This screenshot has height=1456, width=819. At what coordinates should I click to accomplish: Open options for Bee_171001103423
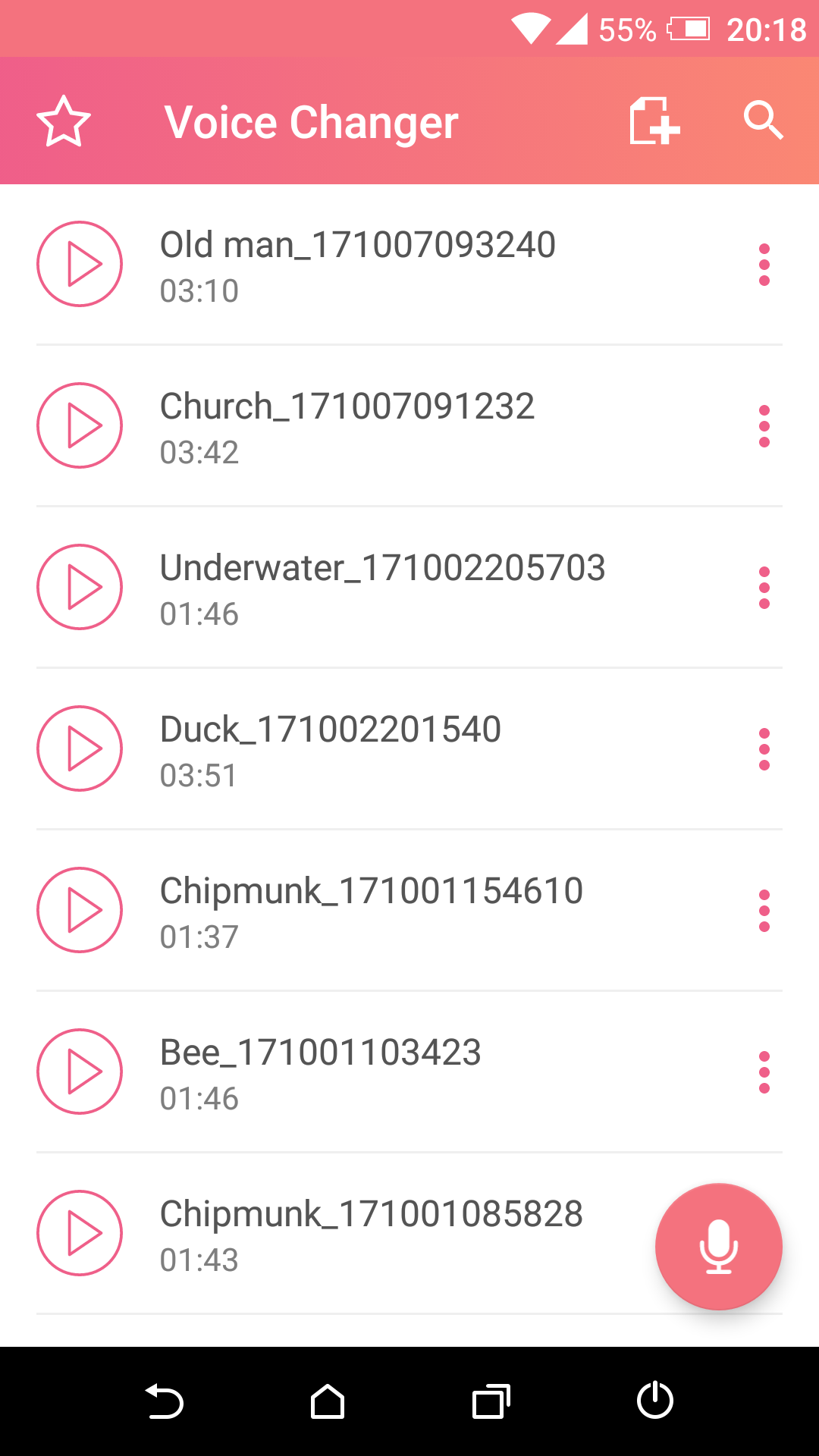764,1072
